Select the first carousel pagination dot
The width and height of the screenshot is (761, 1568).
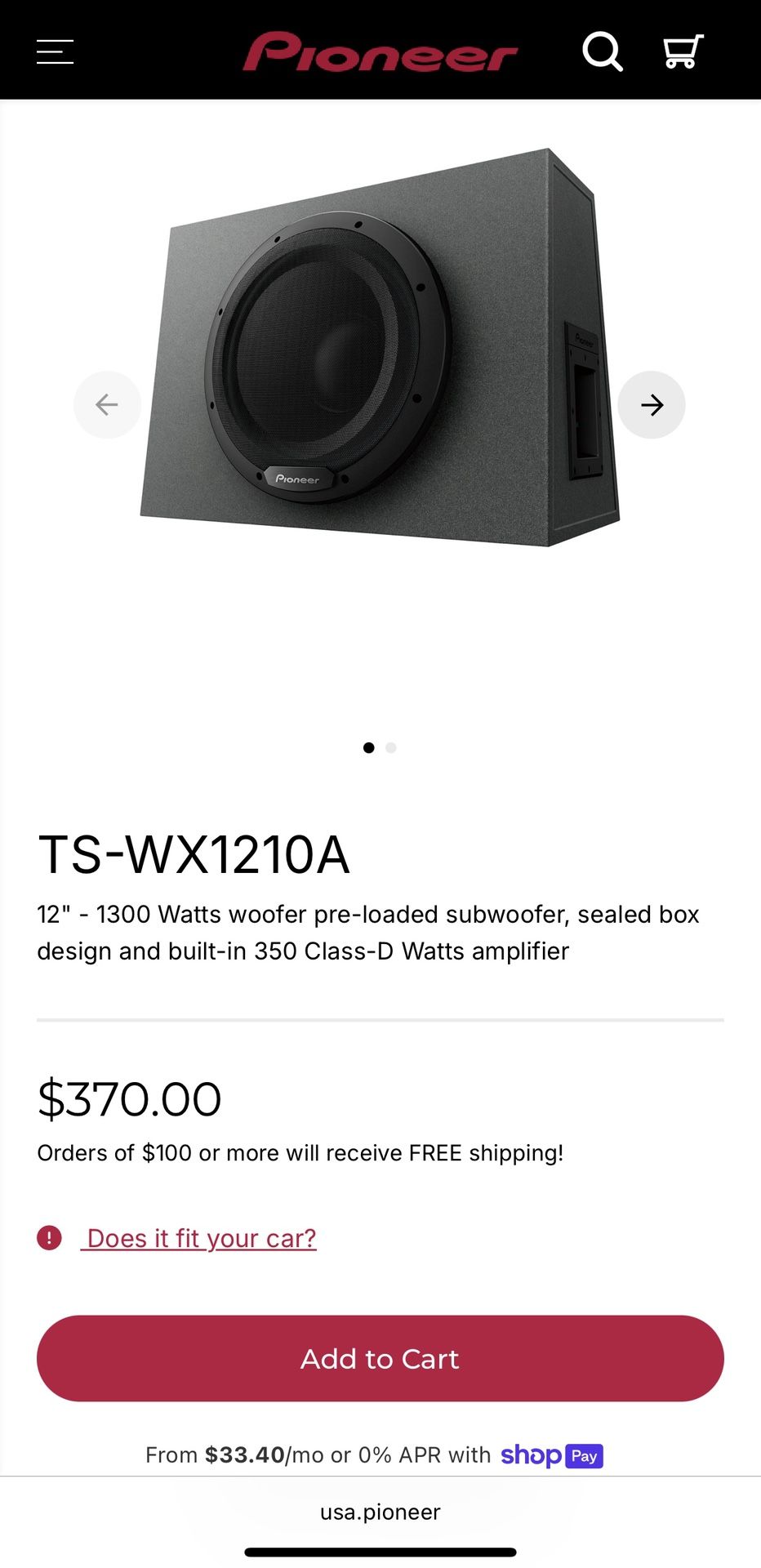tap(368, 747)
